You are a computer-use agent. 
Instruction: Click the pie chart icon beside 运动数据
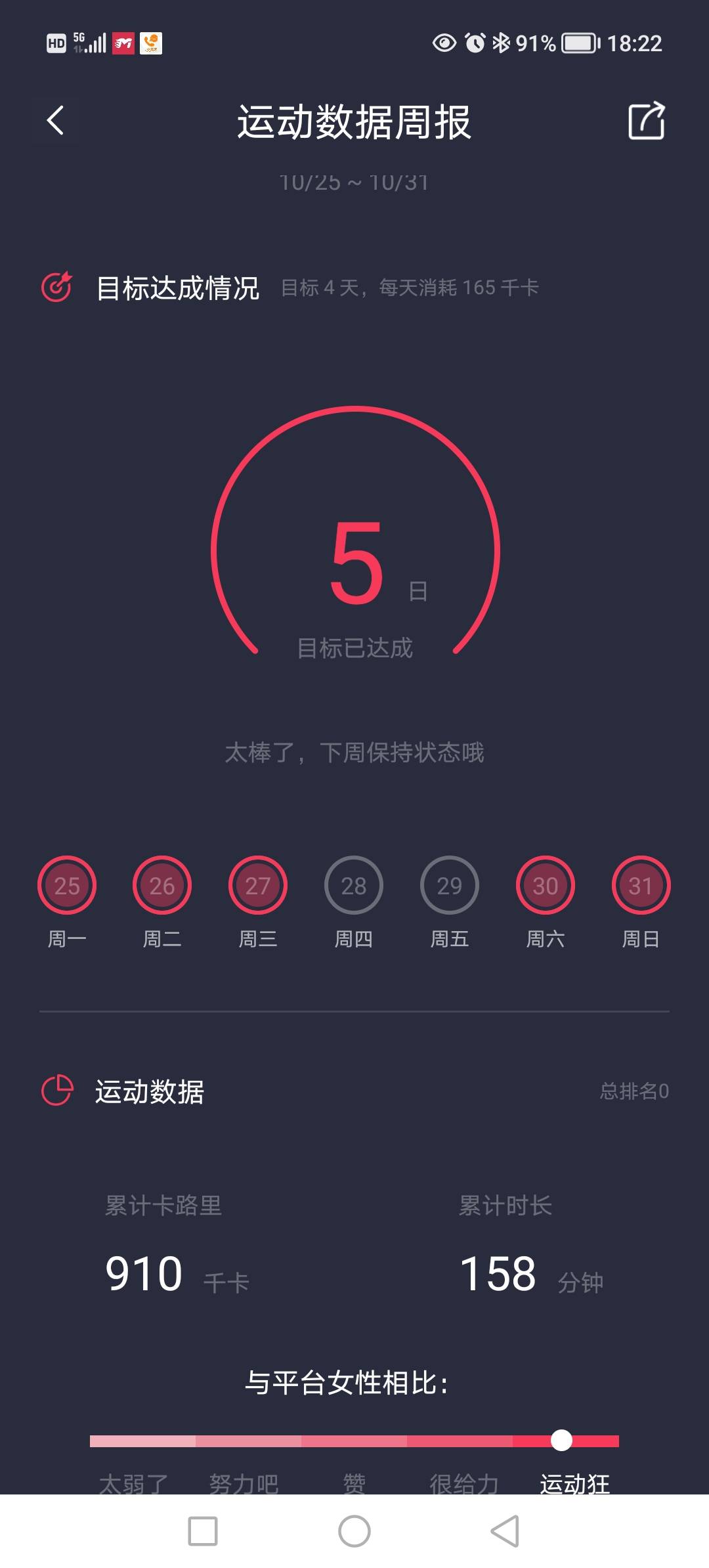click(x=58, y=1087)
